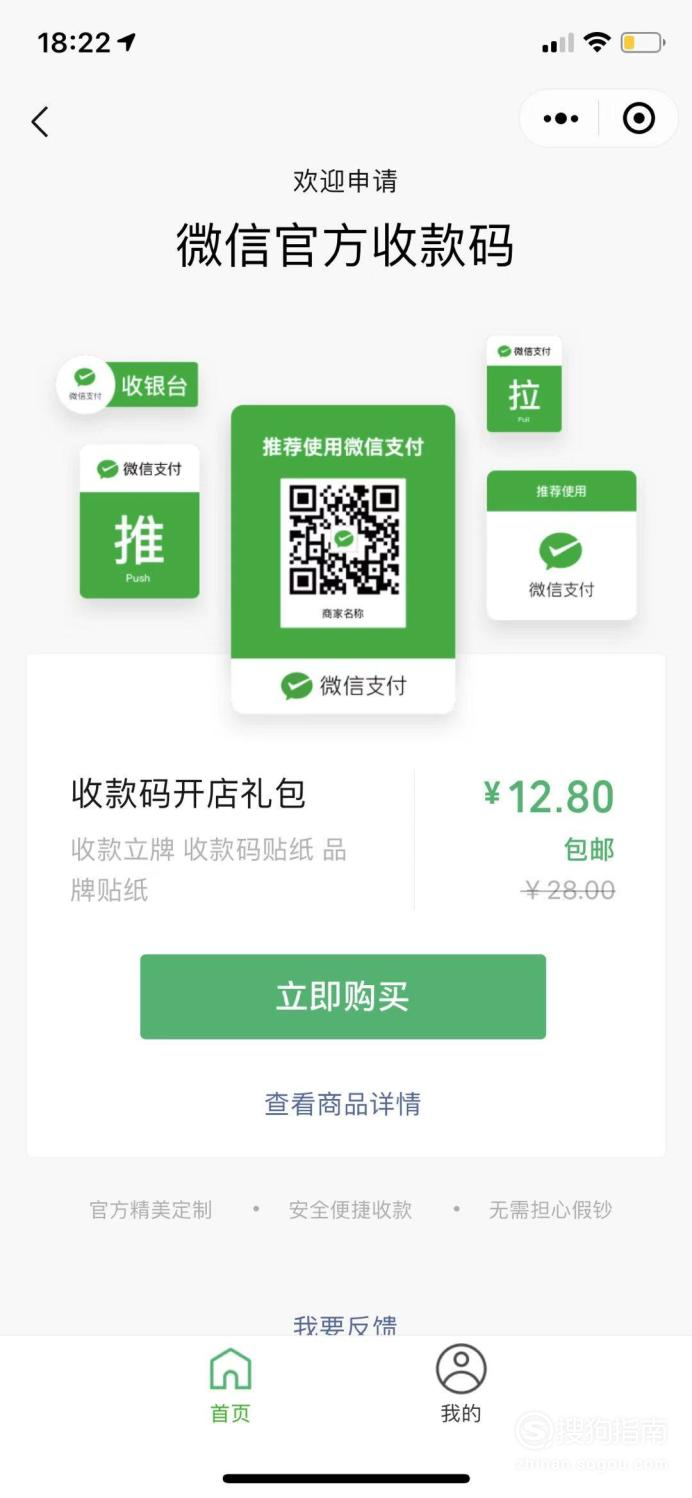This screenshot has height=1498, width=692.
Task: Go back using the top-left arrow
Action: [40, 122]
